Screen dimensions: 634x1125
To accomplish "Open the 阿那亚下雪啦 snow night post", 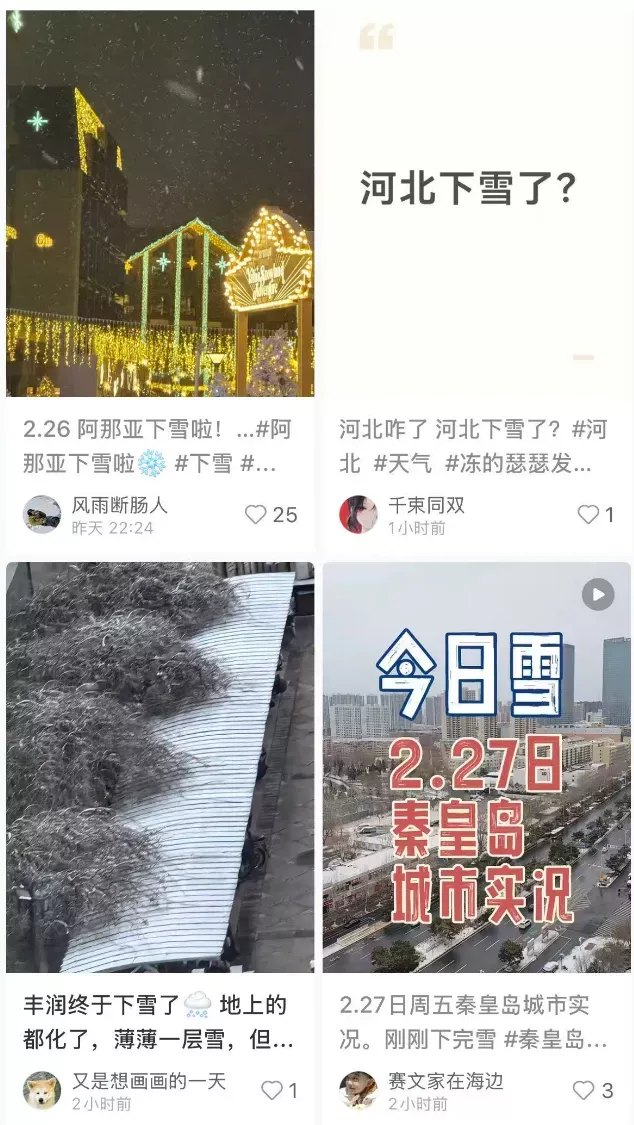I will pos(160,205).
